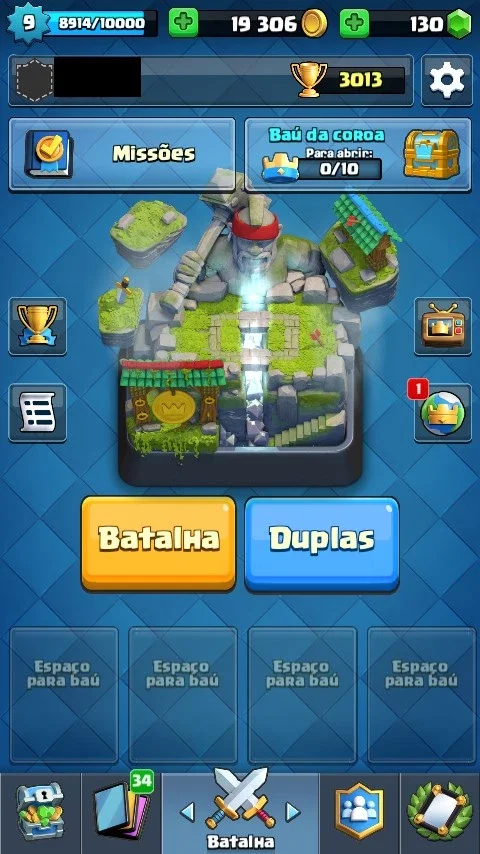Image resolution: width=480 pixels, height=854 pixels.
Task: Open TV Royale replays
Action: (x=443, y=326)
